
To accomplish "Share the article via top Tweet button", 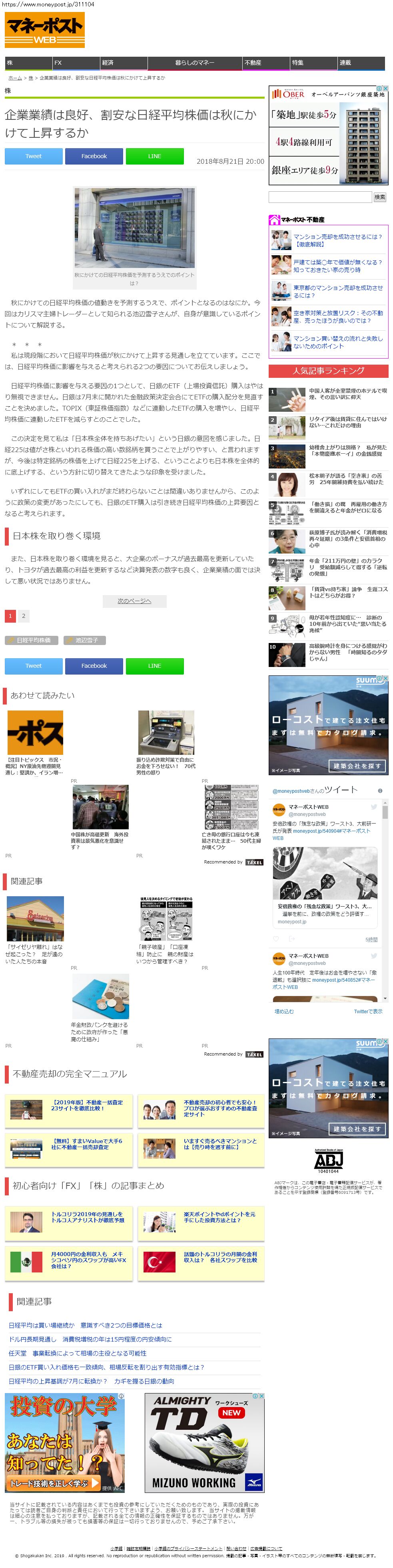I will (34, 157).
